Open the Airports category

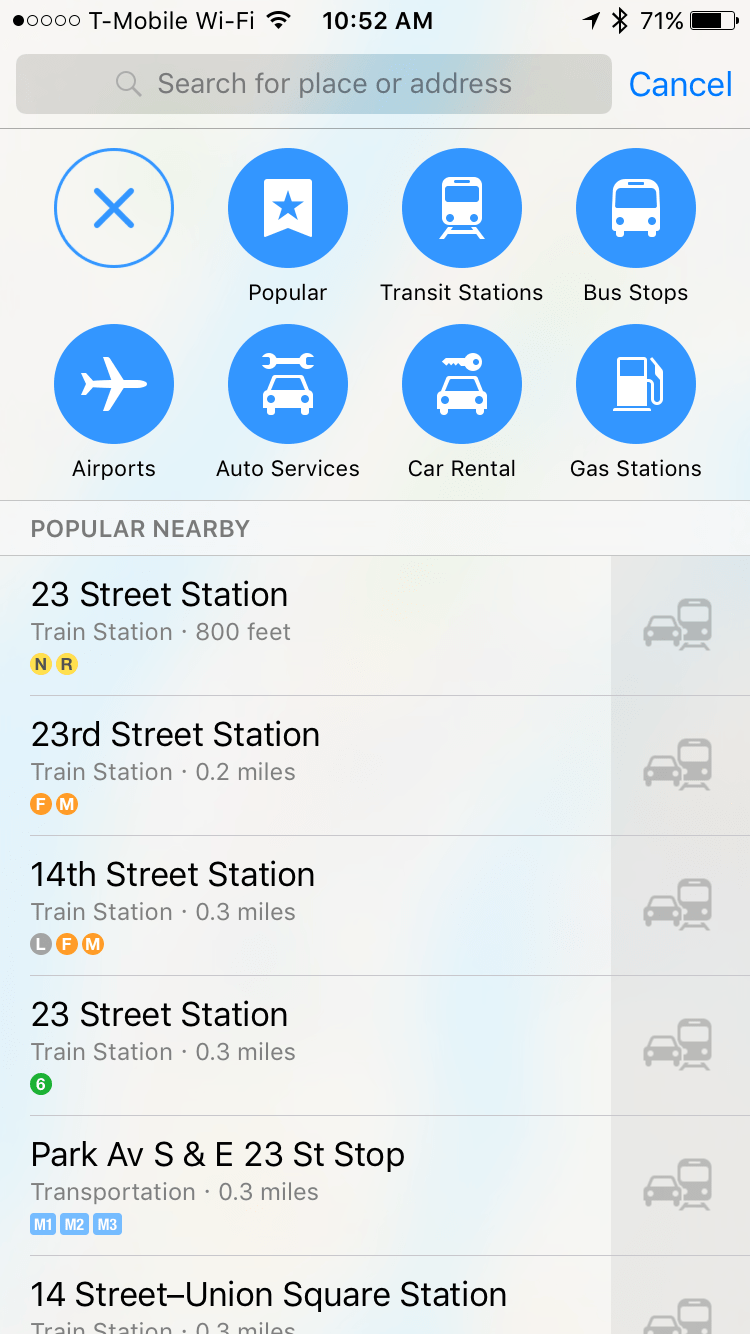click(x=114, y=383)
